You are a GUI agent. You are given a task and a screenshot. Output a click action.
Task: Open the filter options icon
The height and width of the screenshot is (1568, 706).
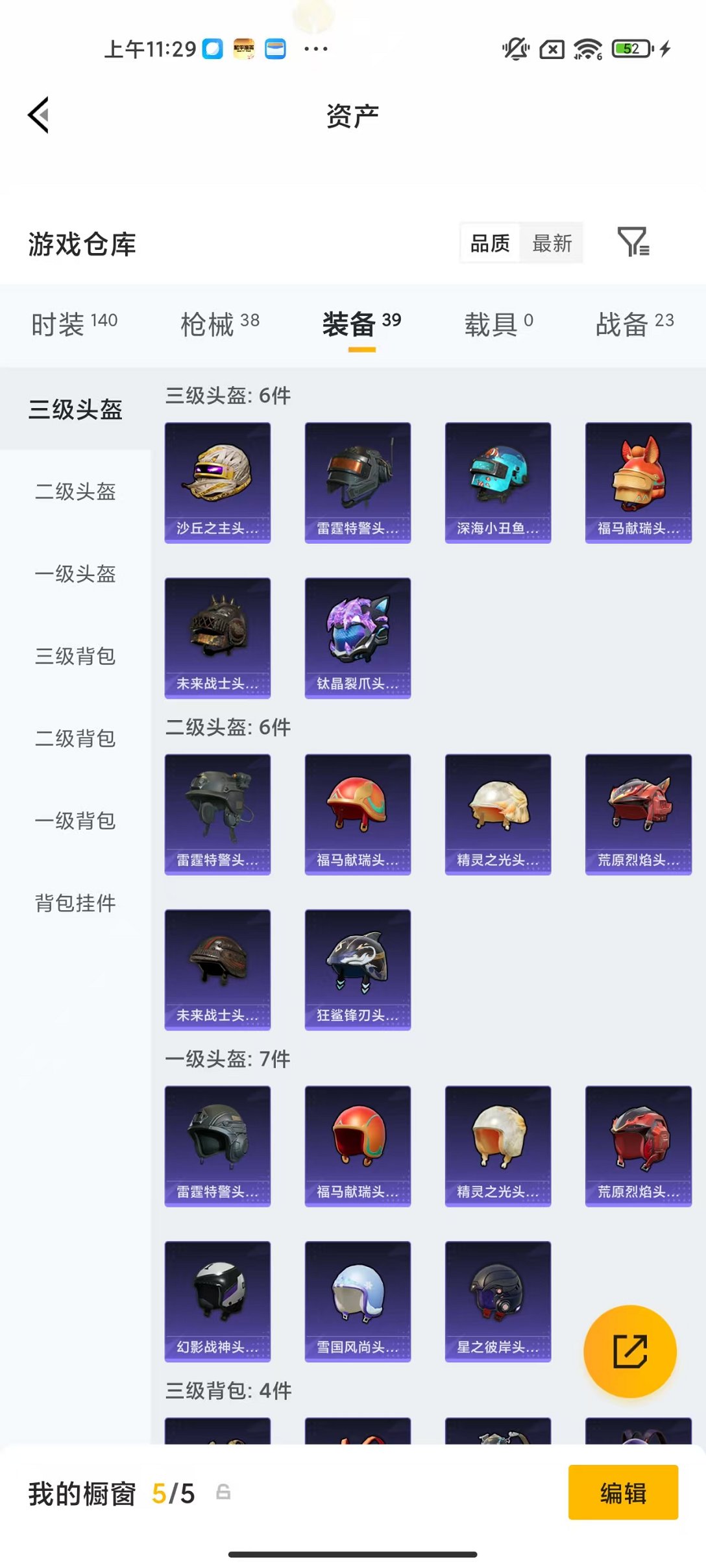[633, 243]
